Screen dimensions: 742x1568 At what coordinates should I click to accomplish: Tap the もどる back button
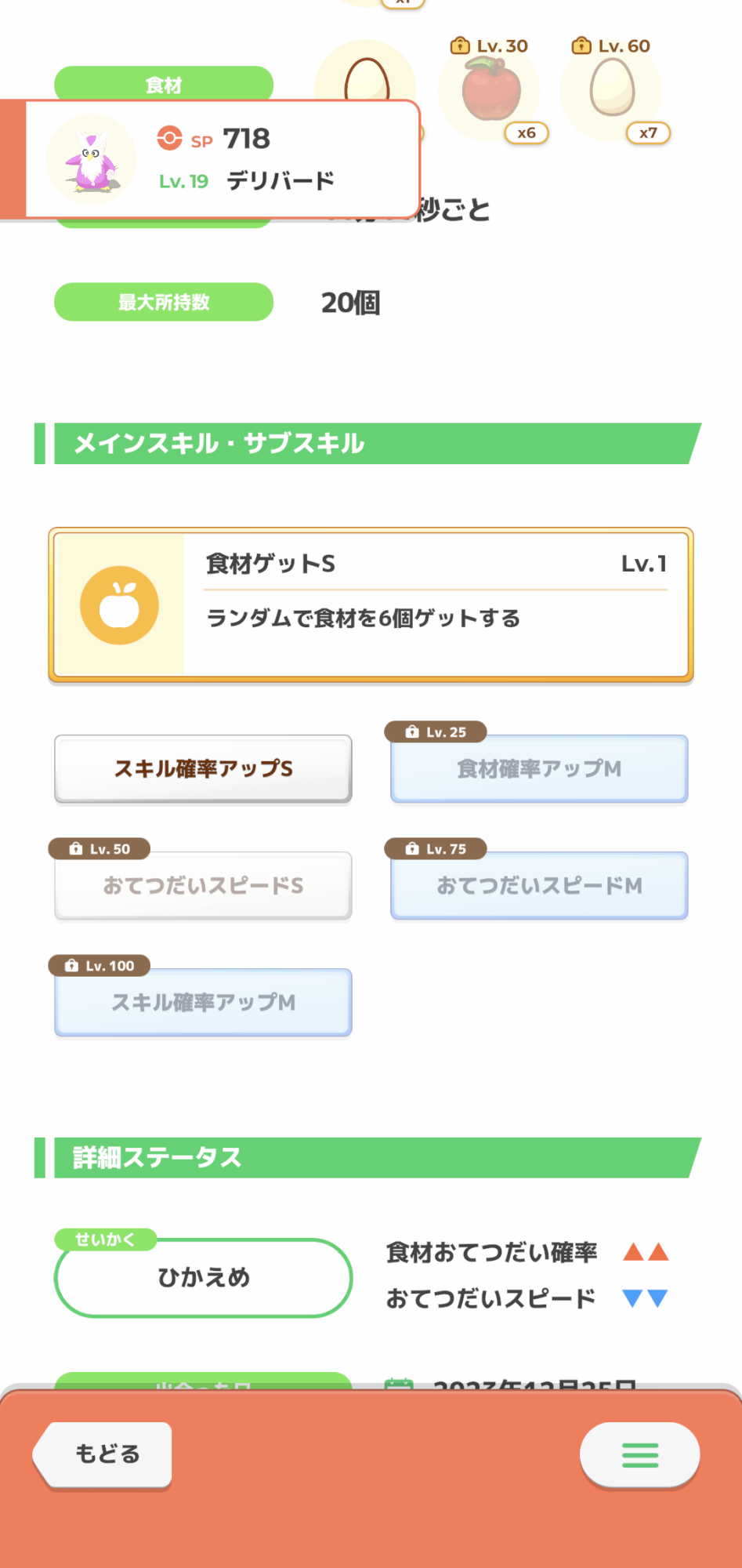click(103, 1454)
